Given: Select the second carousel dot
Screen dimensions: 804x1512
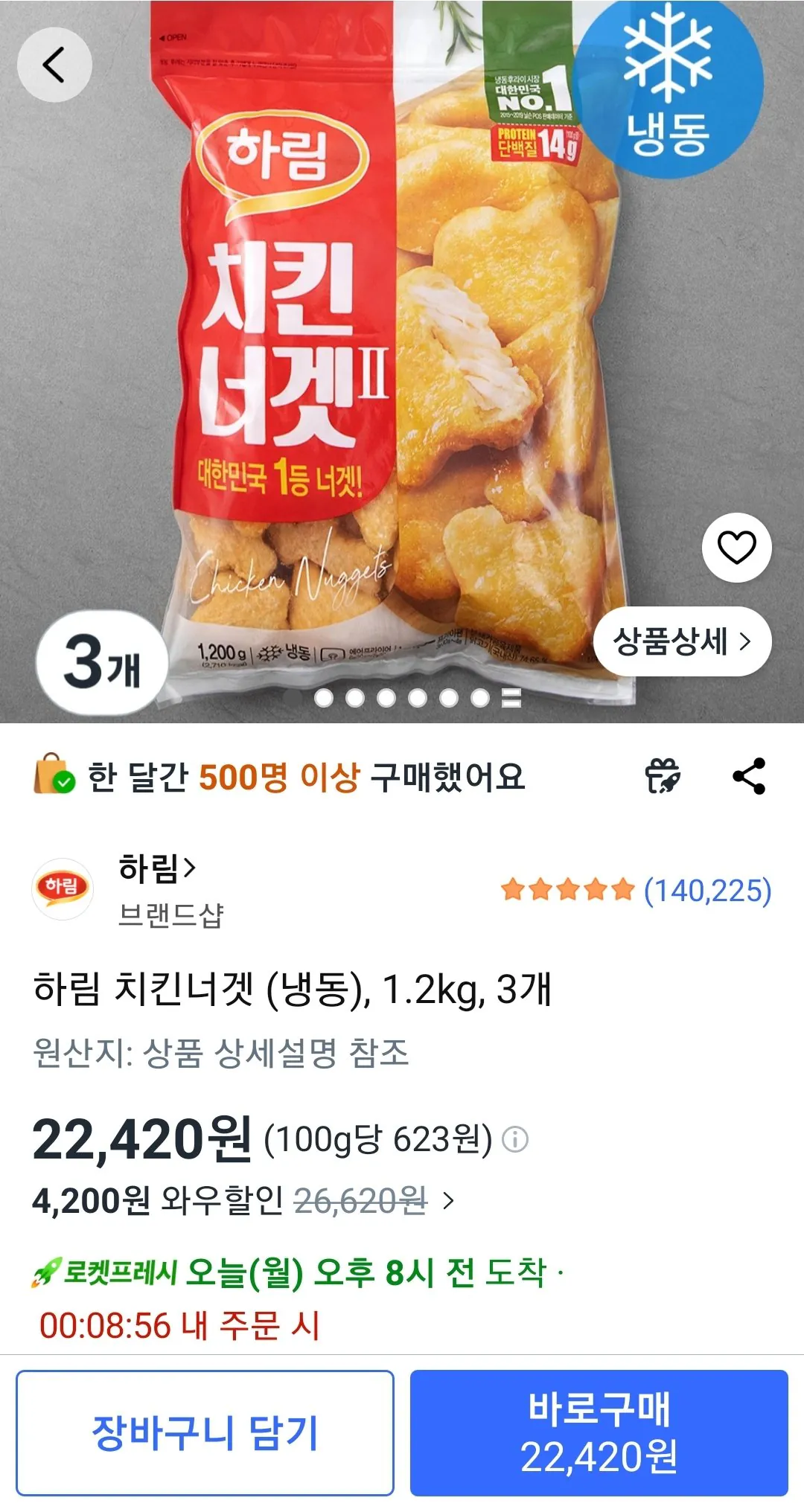Looking at the screenshot, I should click(353, 698).
